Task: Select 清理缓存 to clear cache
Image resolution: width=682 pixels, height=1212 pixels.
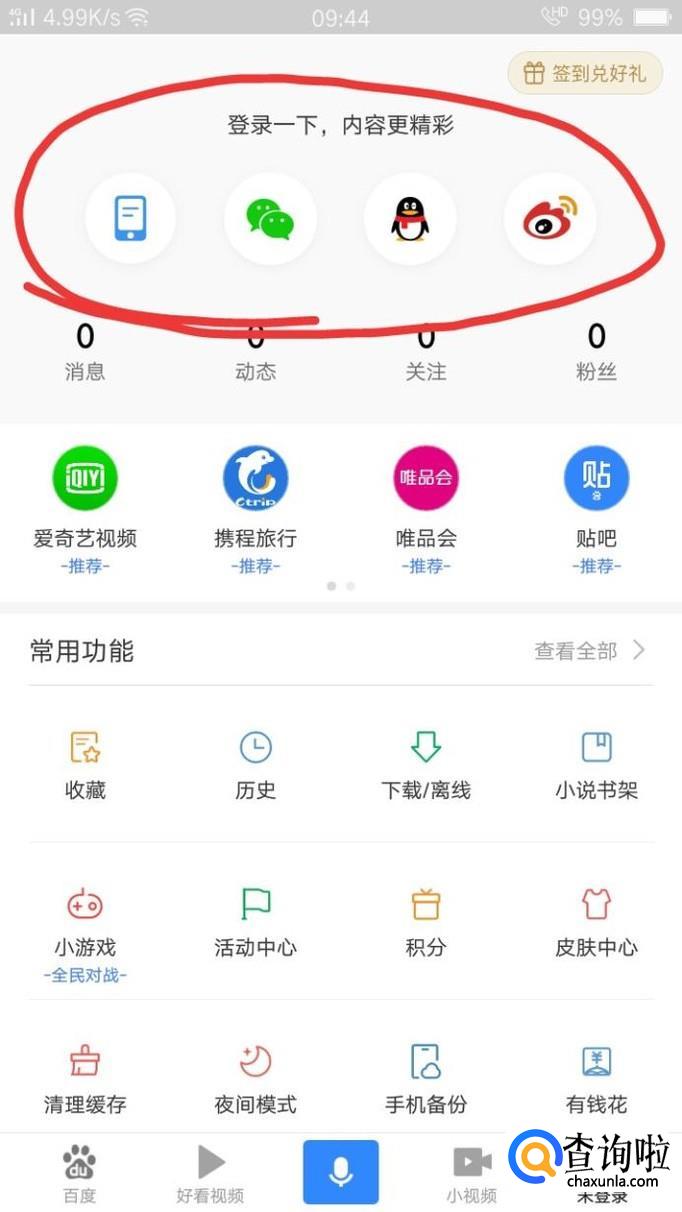Action: coord(85,1080)
